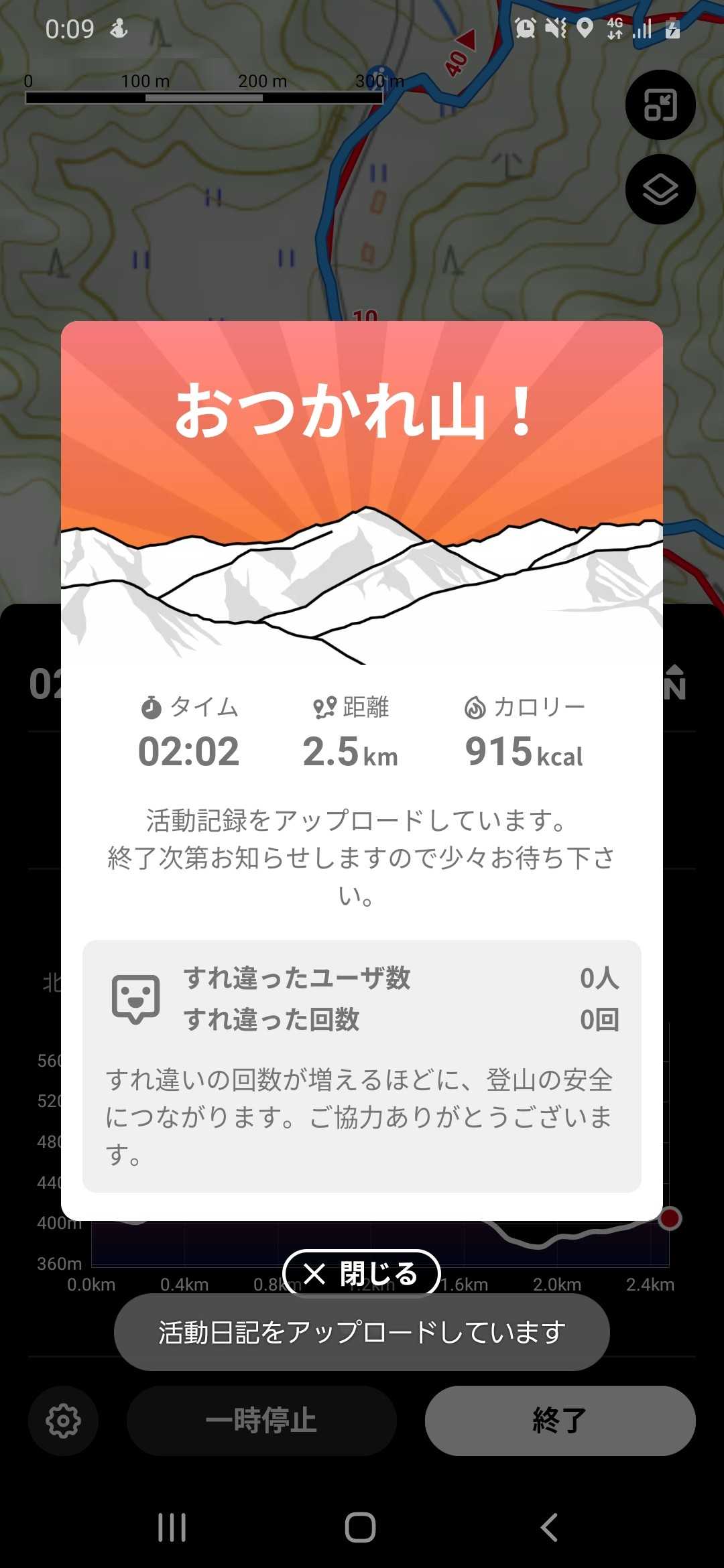Open the settings gear

63,1420
